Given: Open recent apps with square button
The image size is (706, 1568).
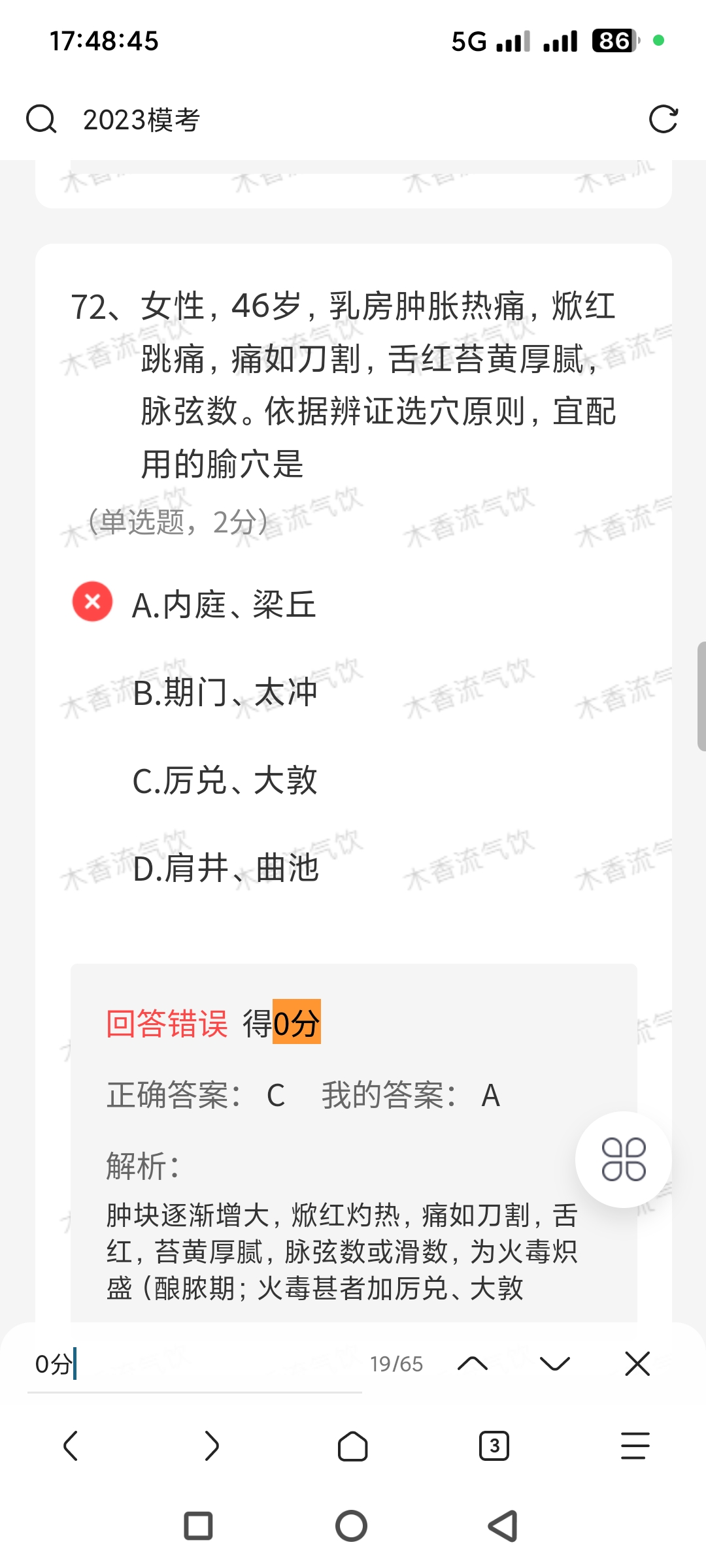Looking at the screenshot, I should pos(198,1526).
